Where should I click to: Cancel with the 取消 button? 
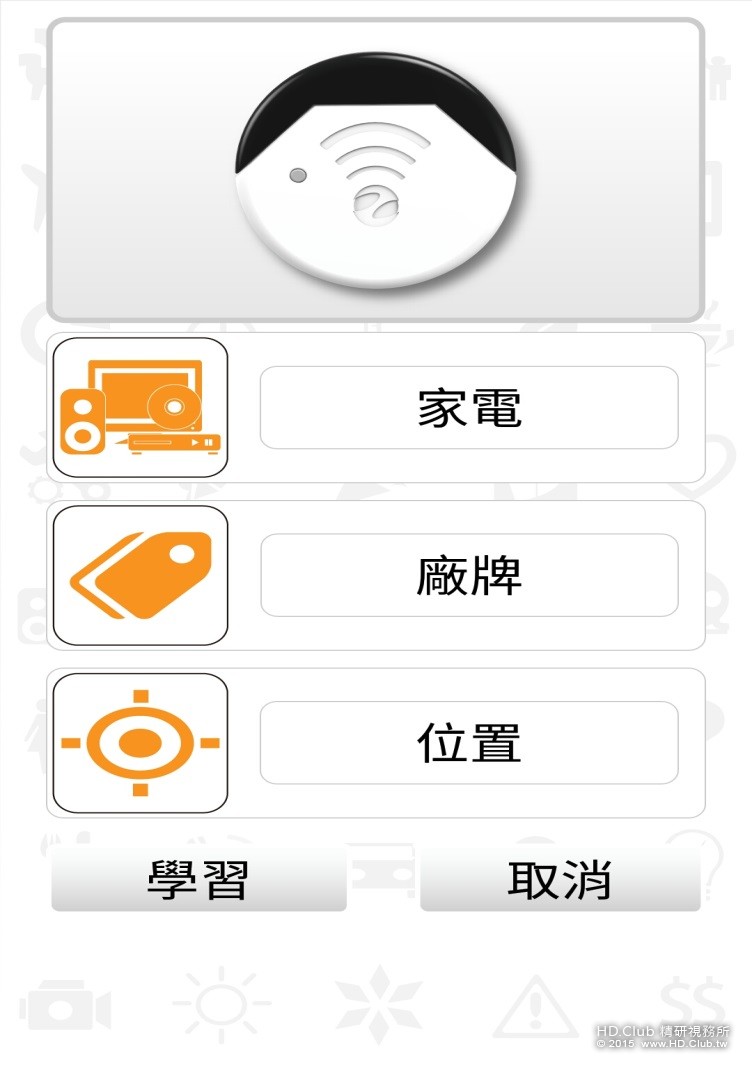click(x=560, y=880)
